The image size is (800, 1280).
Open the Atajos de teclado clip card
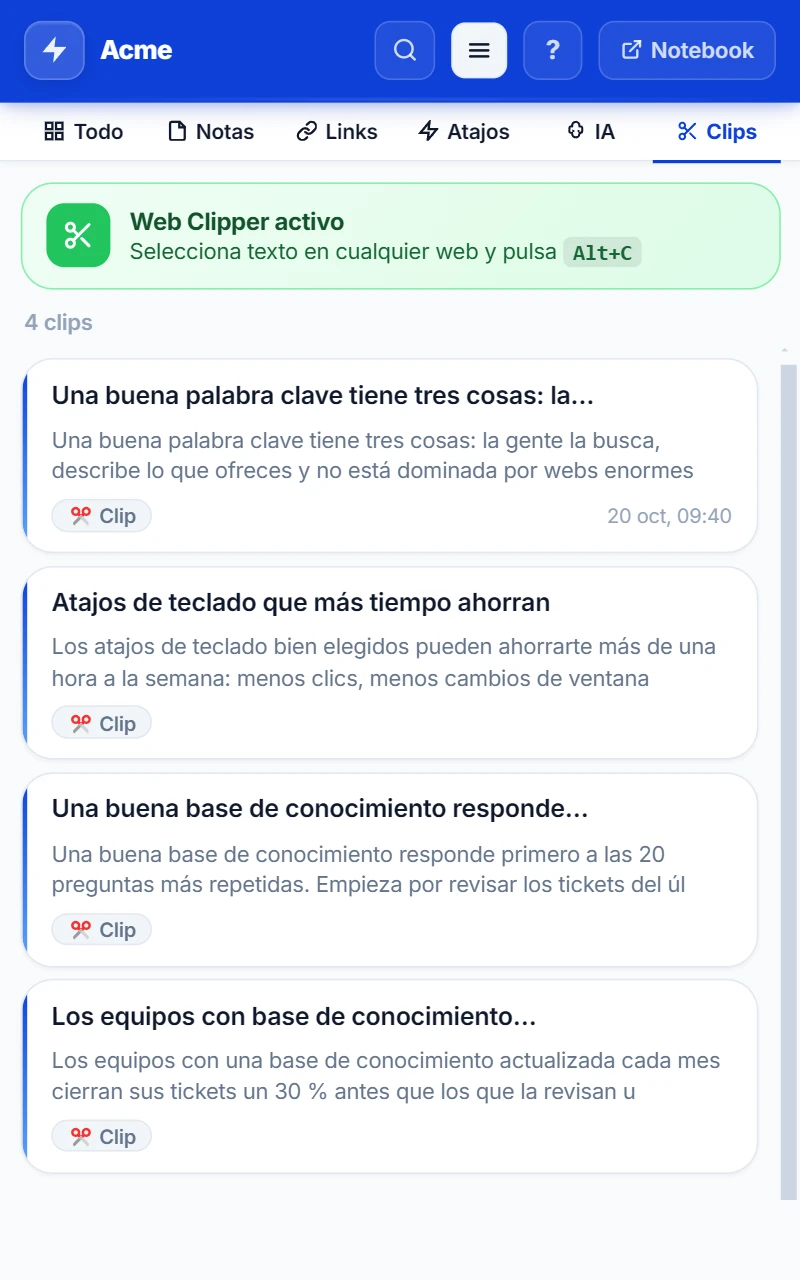[390, 662]
